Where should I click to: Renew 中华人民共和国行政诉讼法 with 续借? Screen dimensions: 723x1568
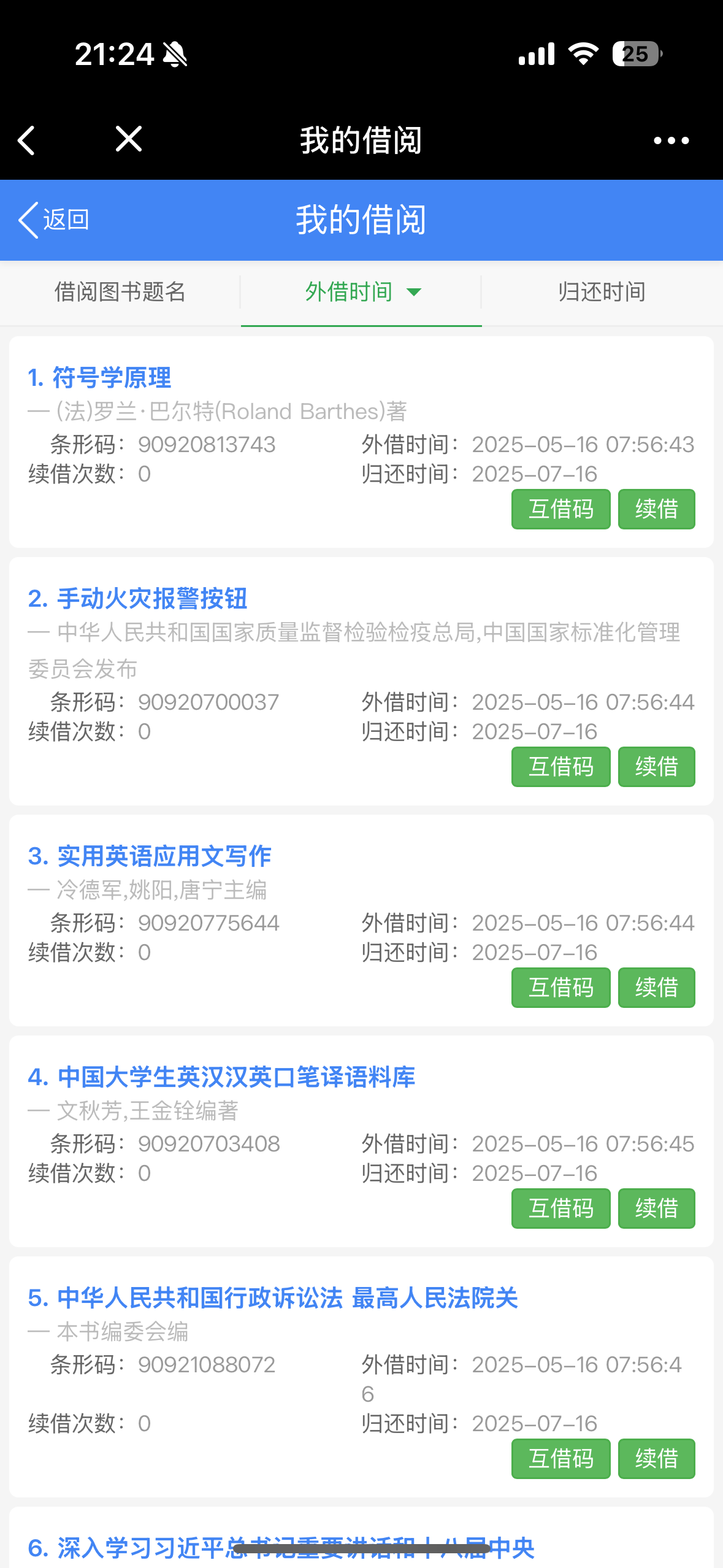click(656, 1458)
